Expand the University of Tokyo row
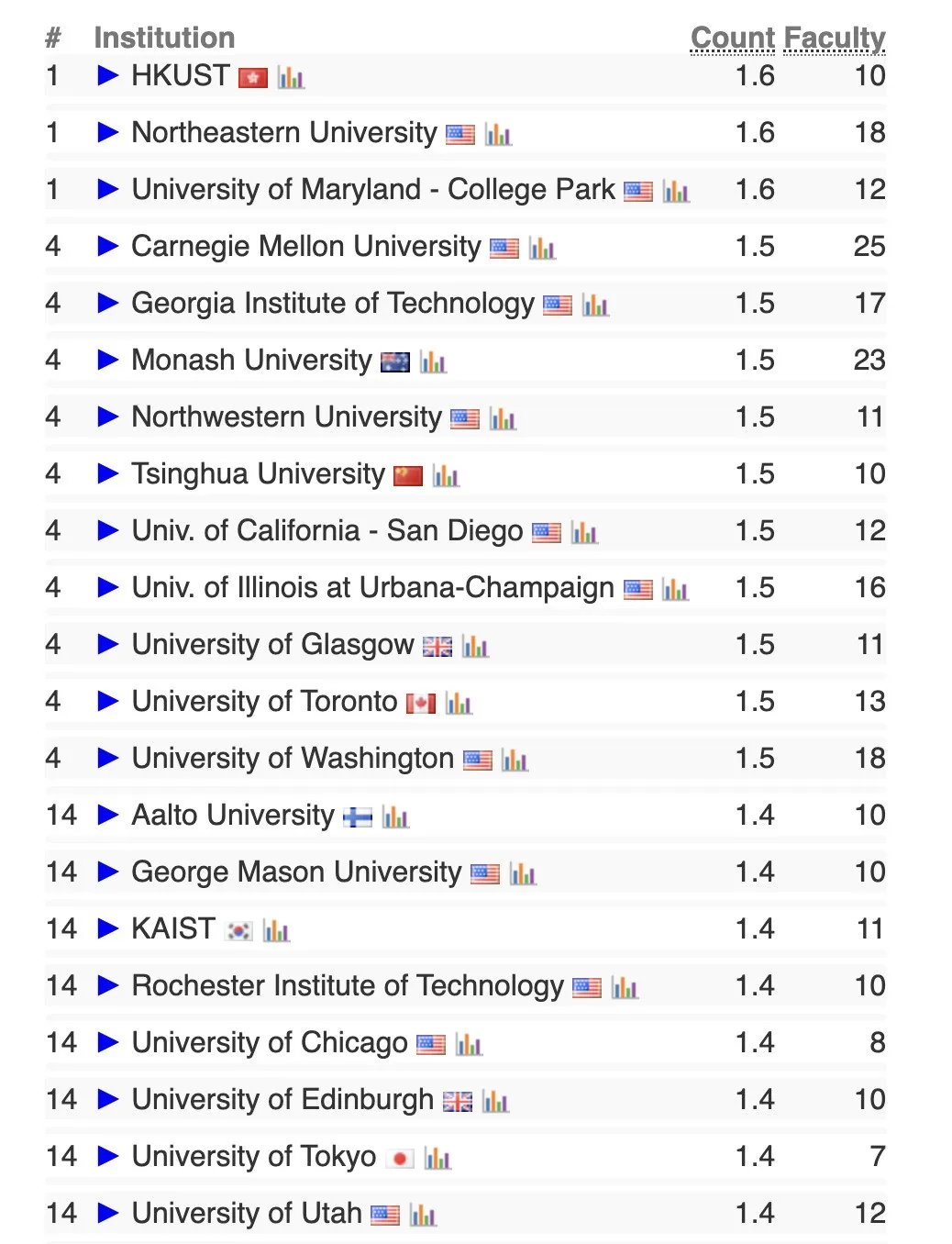The width and height of the screenshot is (952, 1244). (x=108, y=1157)
